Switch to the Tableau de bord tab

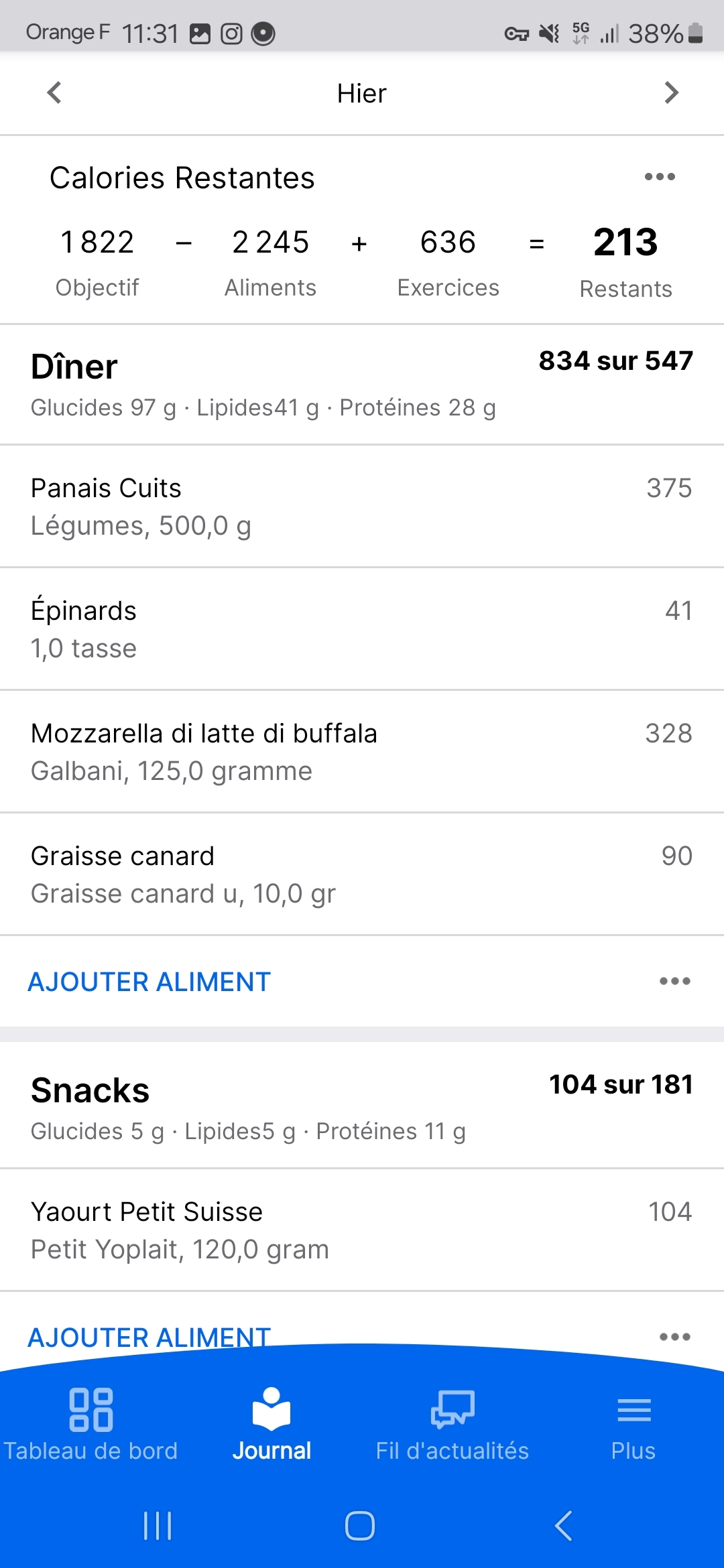pos(90,1425)
